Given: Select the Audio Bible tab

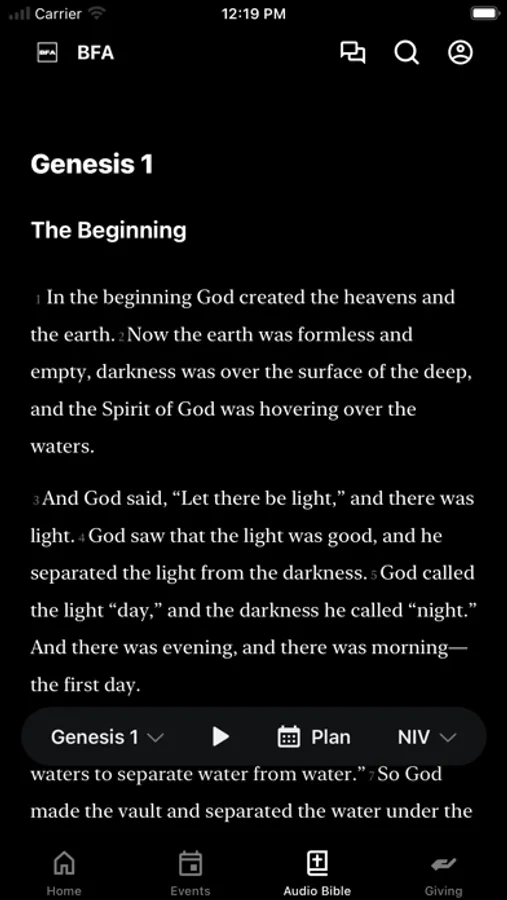Looking at the screenshot, I should pyautogui.click(x=317, y=873).
